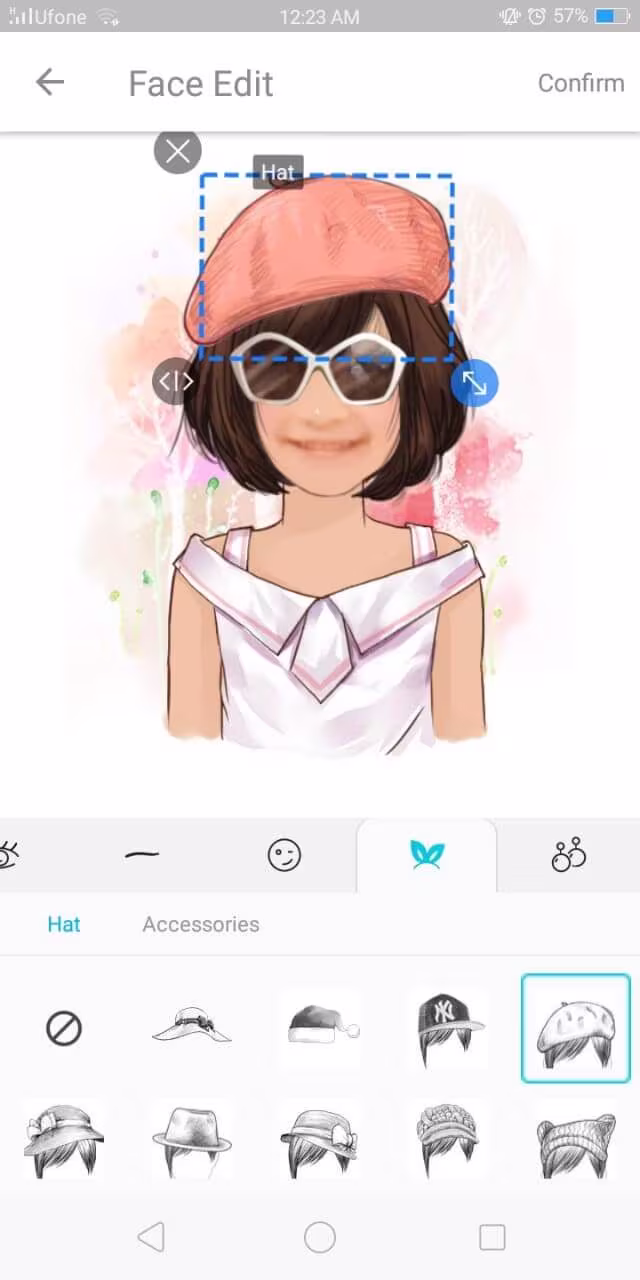The width and height of the screenshot is (640, 1280).
Task: Switch to the Accessories sub-tab
Action: tap(200, 924)
